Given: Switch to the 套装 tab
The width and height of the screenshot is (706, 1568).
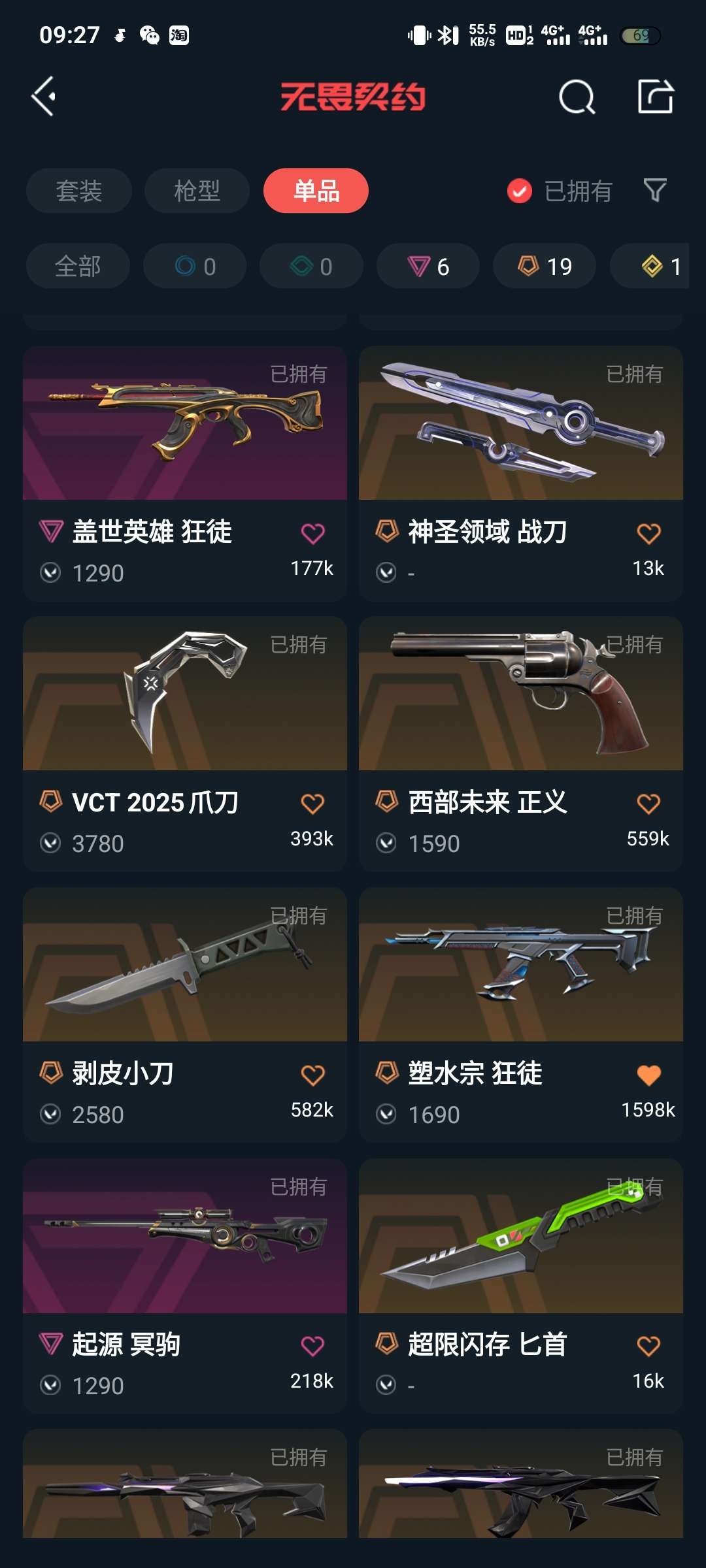Looking at the screenshot, I should pos(79,191).
